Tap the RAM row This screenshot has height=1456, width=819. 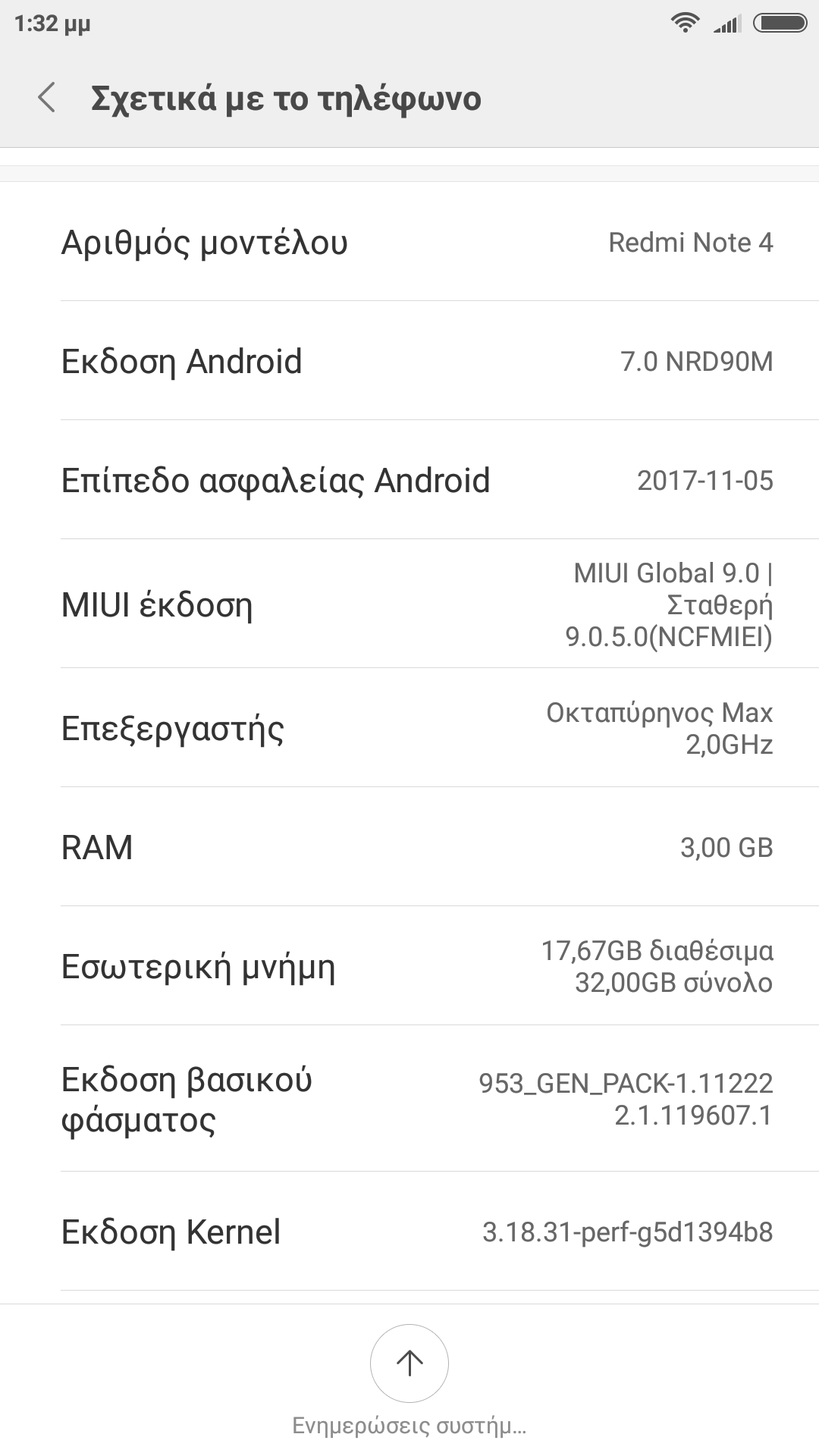(409, 847)
